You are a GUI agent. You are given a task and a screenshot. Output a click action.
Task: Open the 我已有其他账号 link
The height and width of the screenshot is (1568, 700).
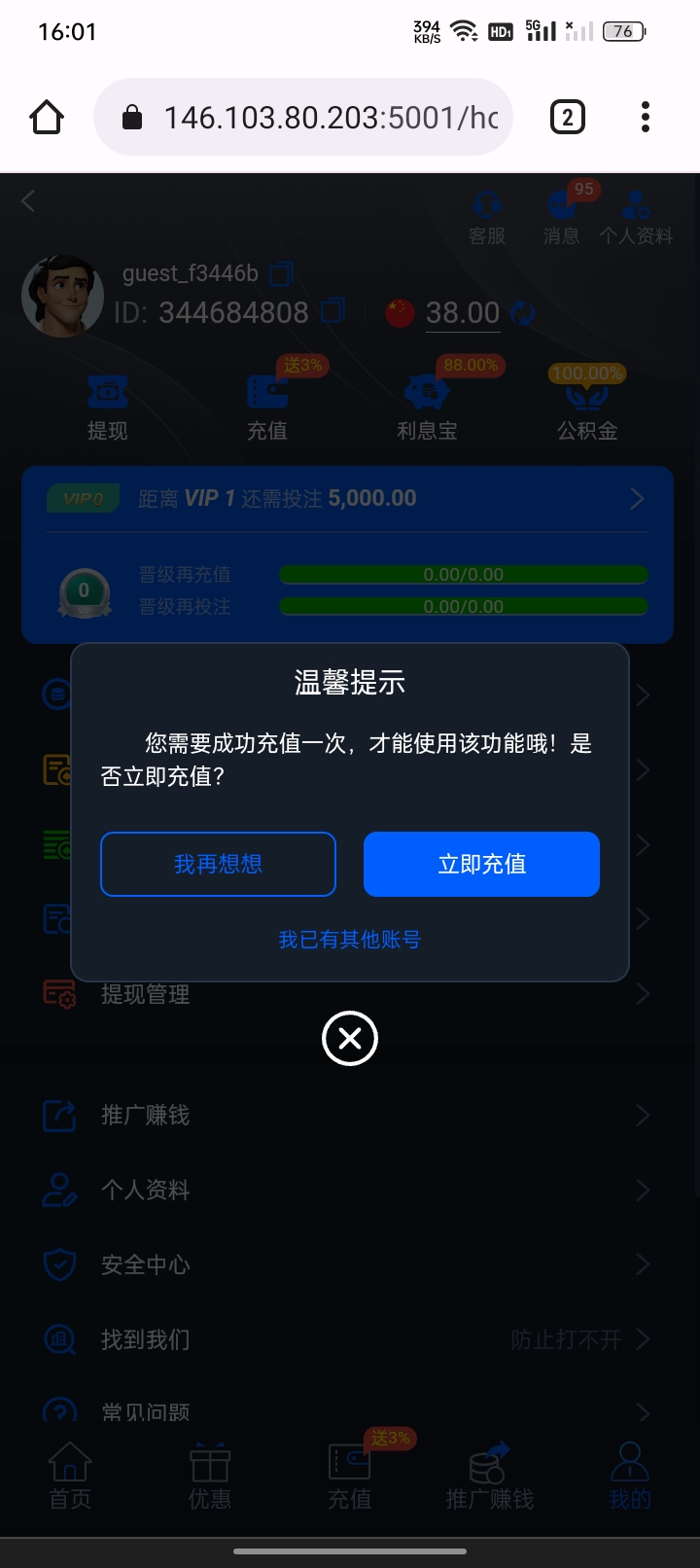point(350,940)
